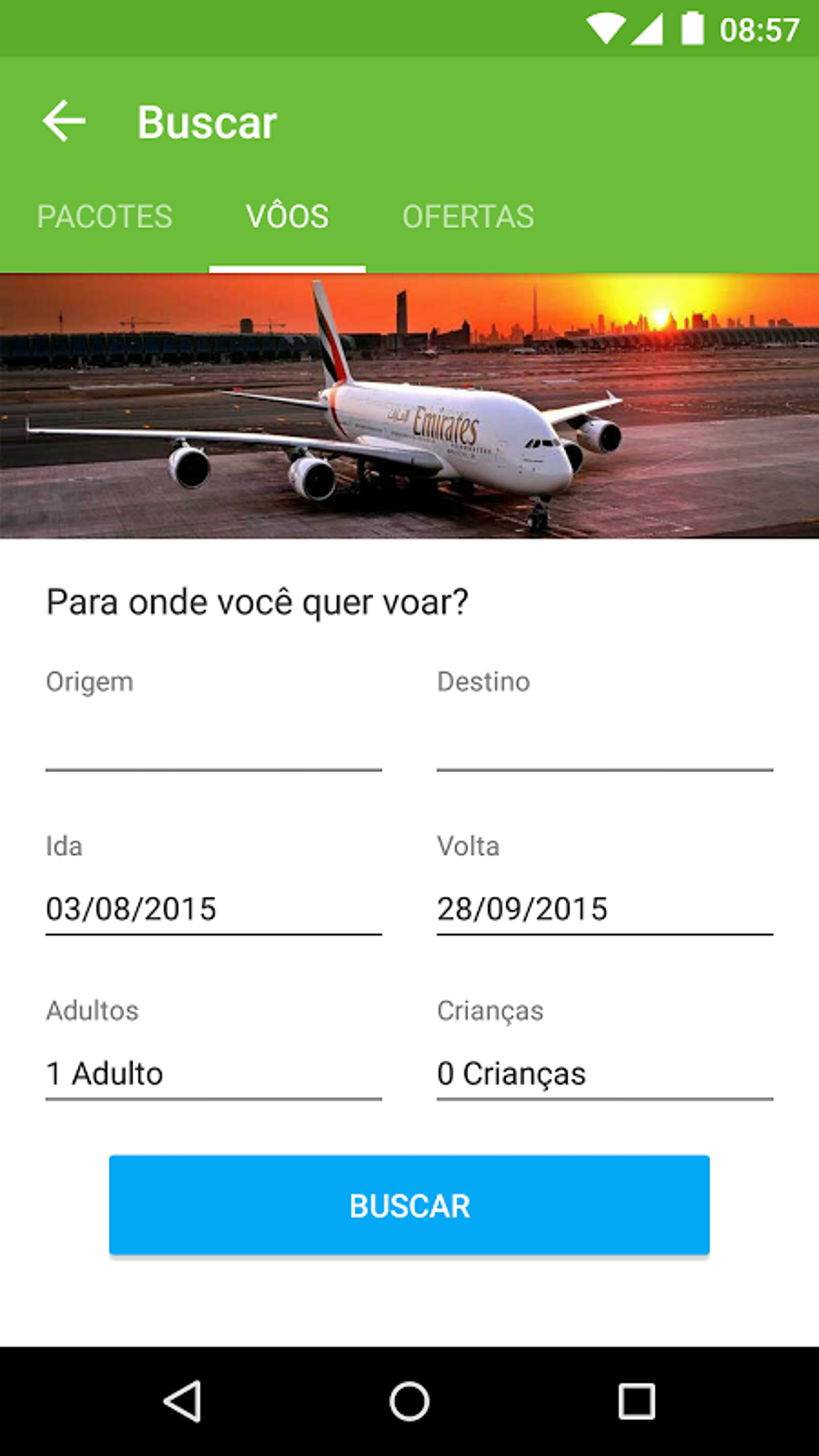Open the Adultos passenger selector
Image resolution: width=819 pixels, height=1456 pixels.
(213, 1074)
